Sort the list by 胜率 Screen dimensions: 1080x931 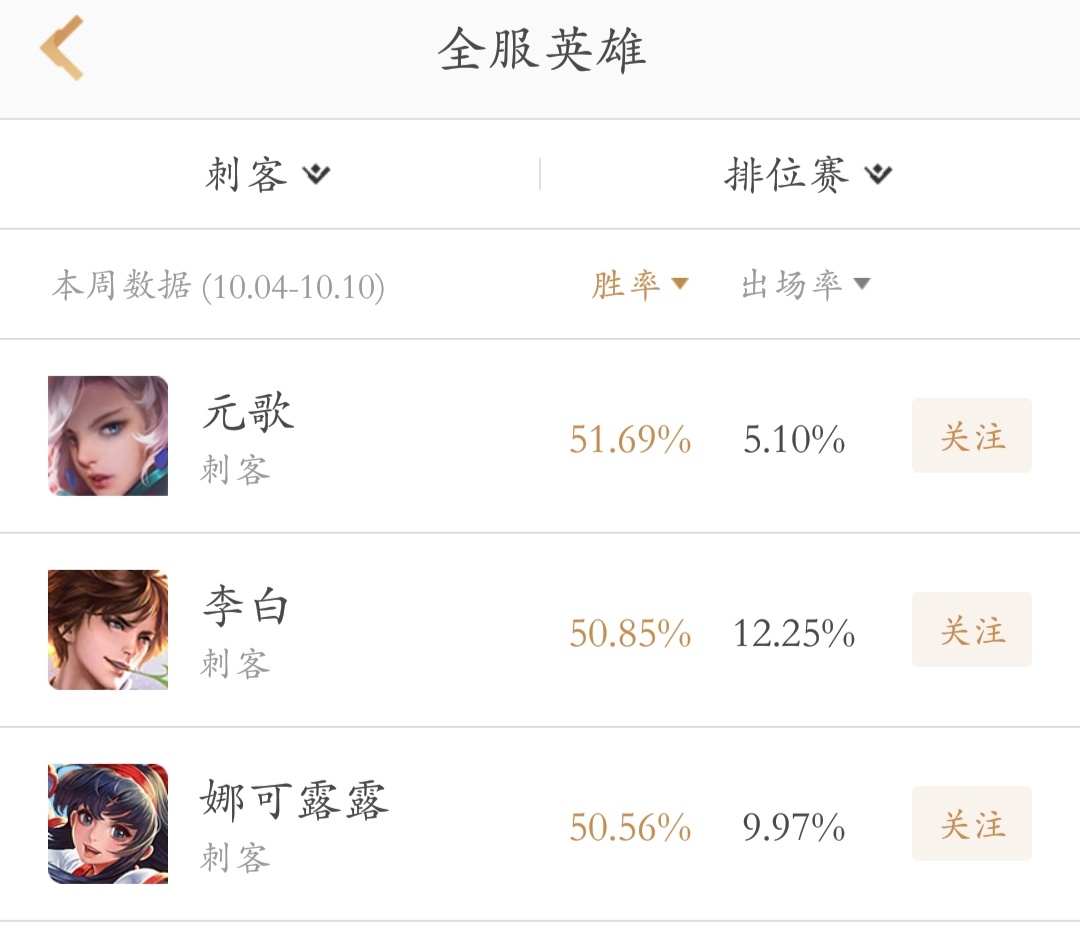point(640,285)
